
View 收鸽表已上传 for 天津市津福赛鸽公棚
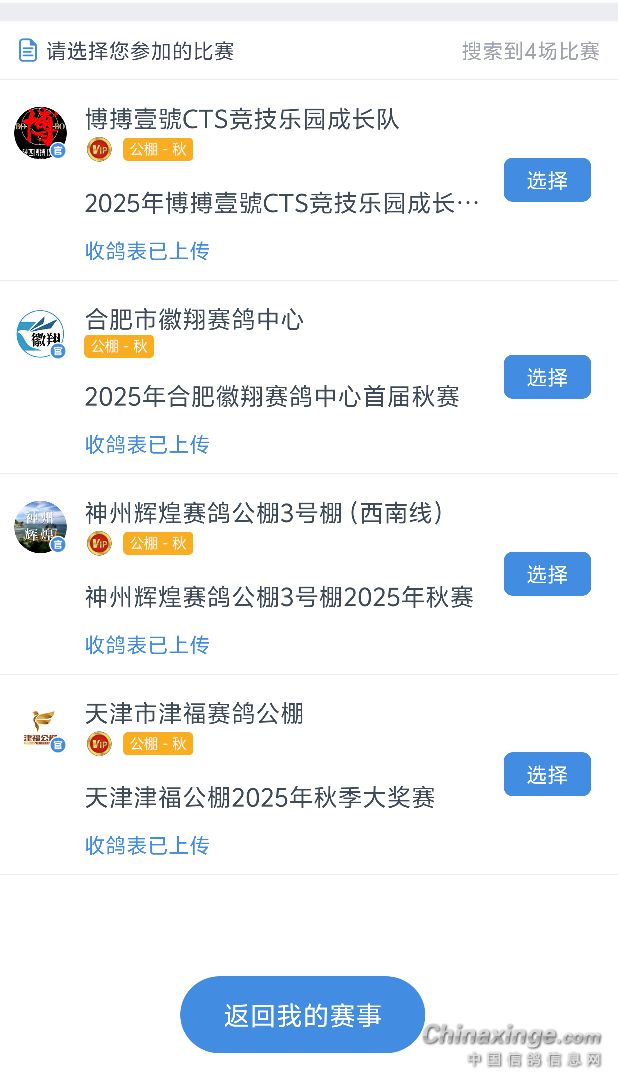(x=147, y=846)
